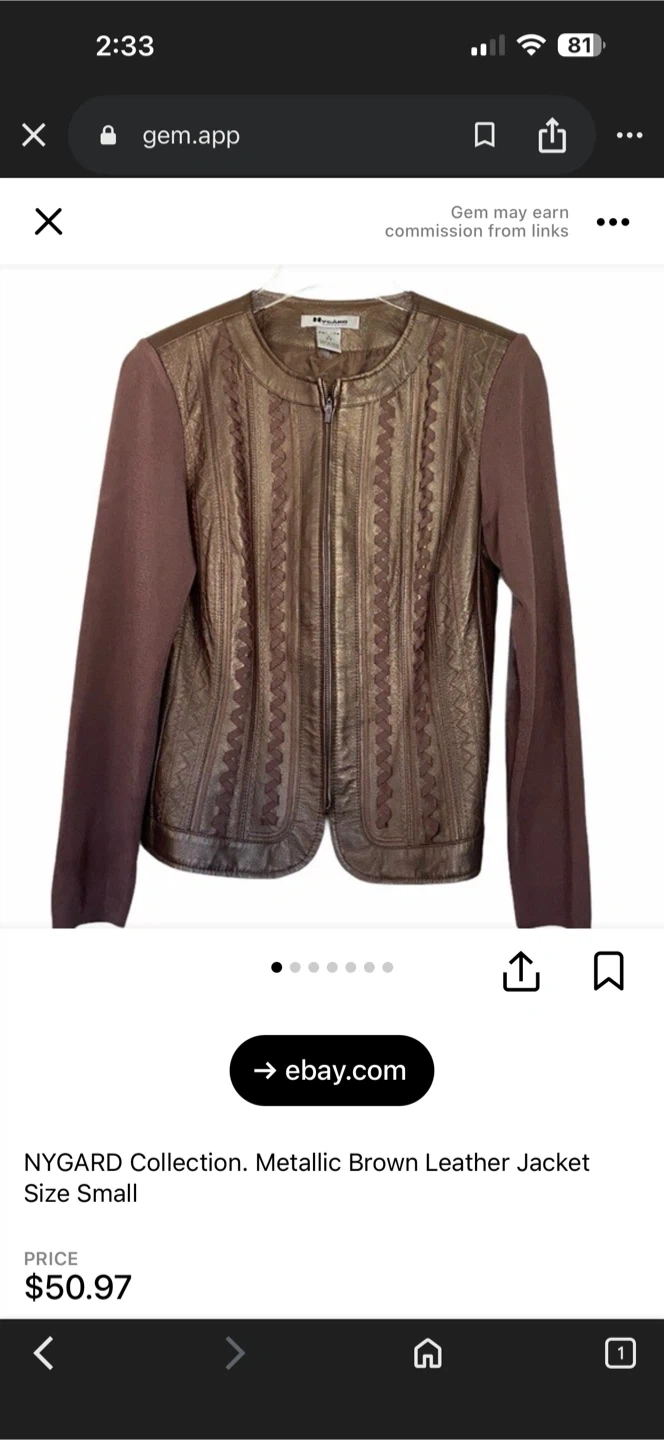664x1440 pixels.
Task: Save the jacket listing to bookmarks
Action: point(608,971)
